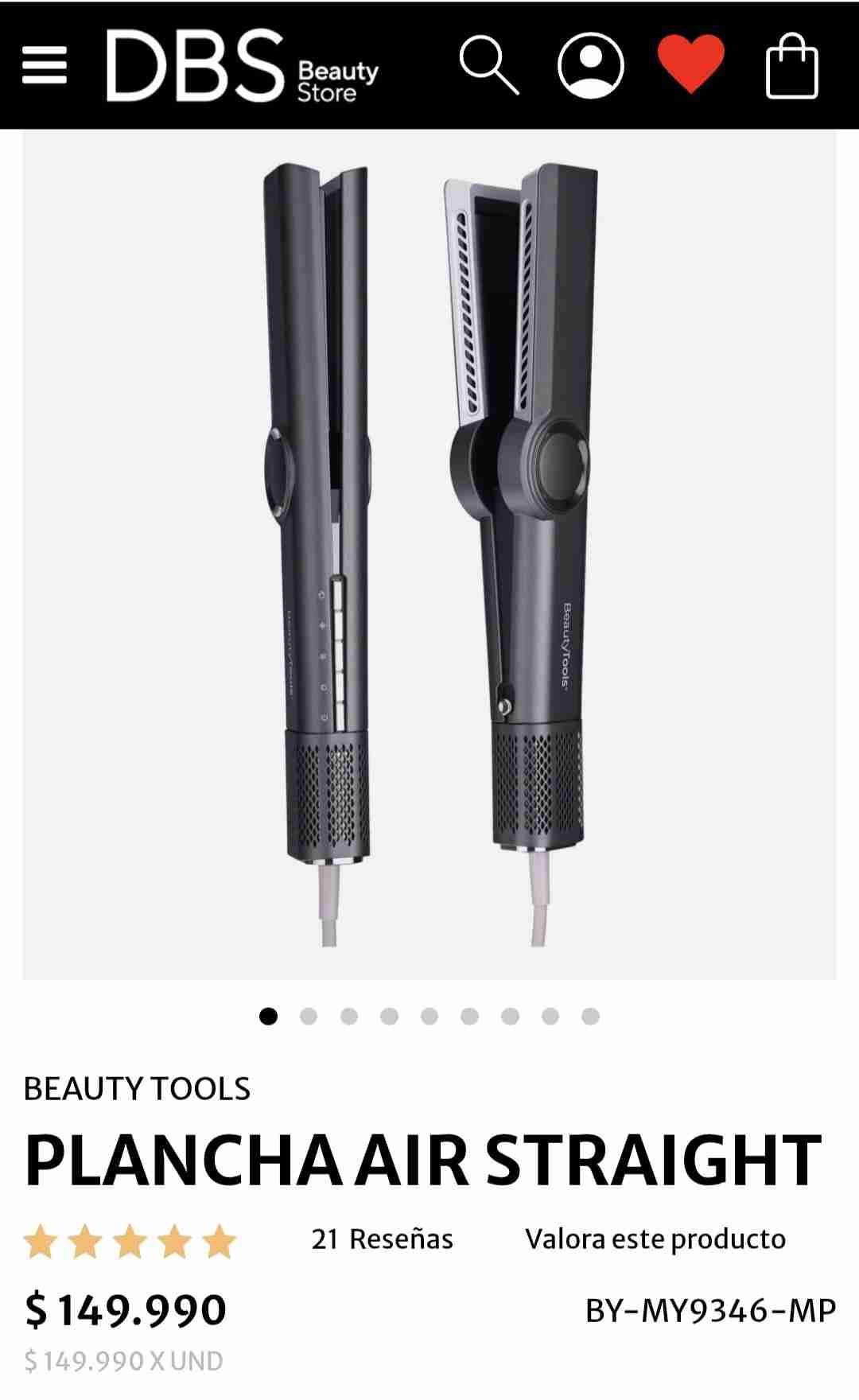Image resolution: width=859 pixels, height=1400 pixels.
Task: Open the BEAUTY TOOLS brand page
Action: click(136, 1086)
